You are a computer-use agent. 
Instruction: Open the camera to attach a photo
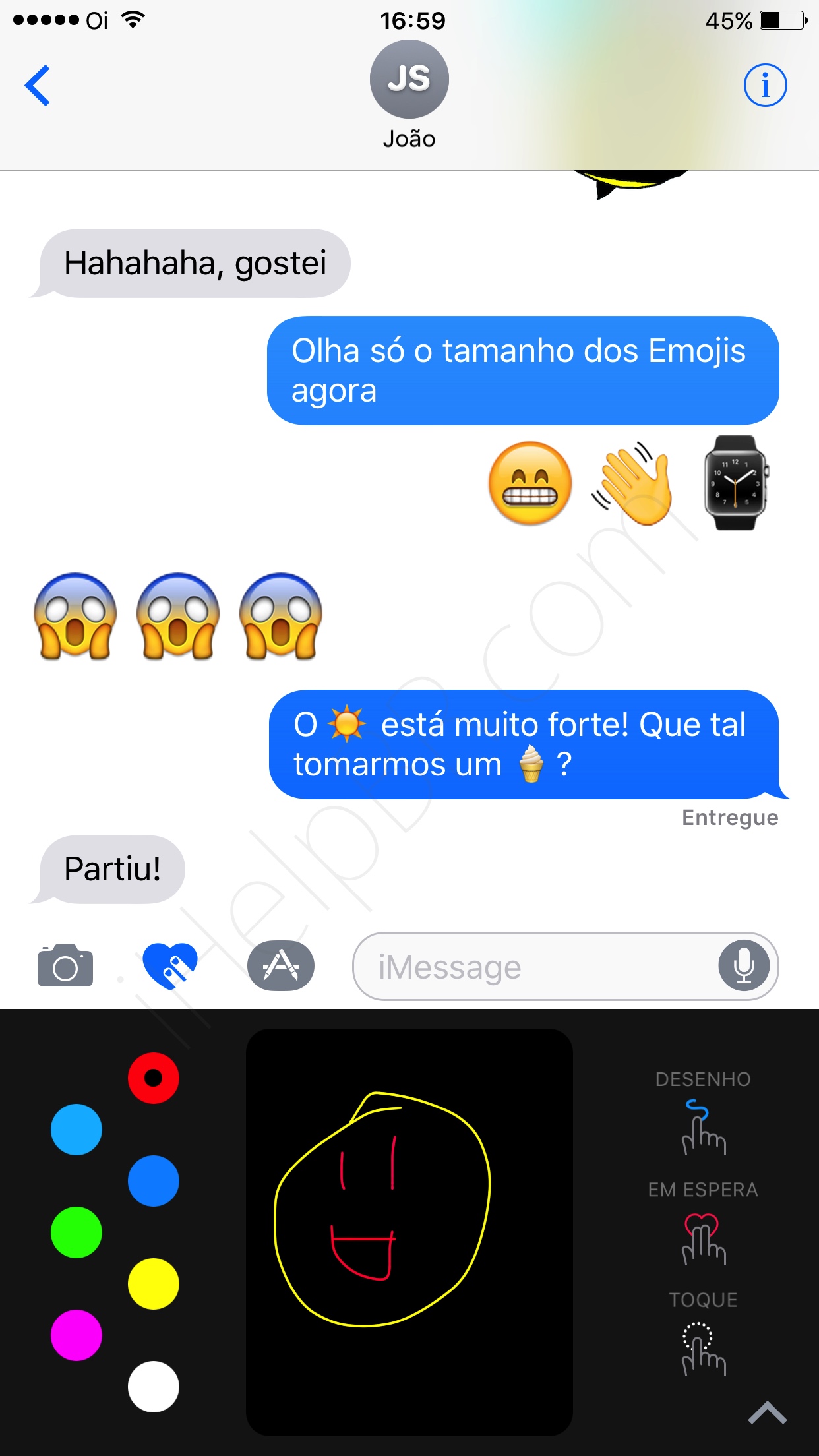(65, 966)
